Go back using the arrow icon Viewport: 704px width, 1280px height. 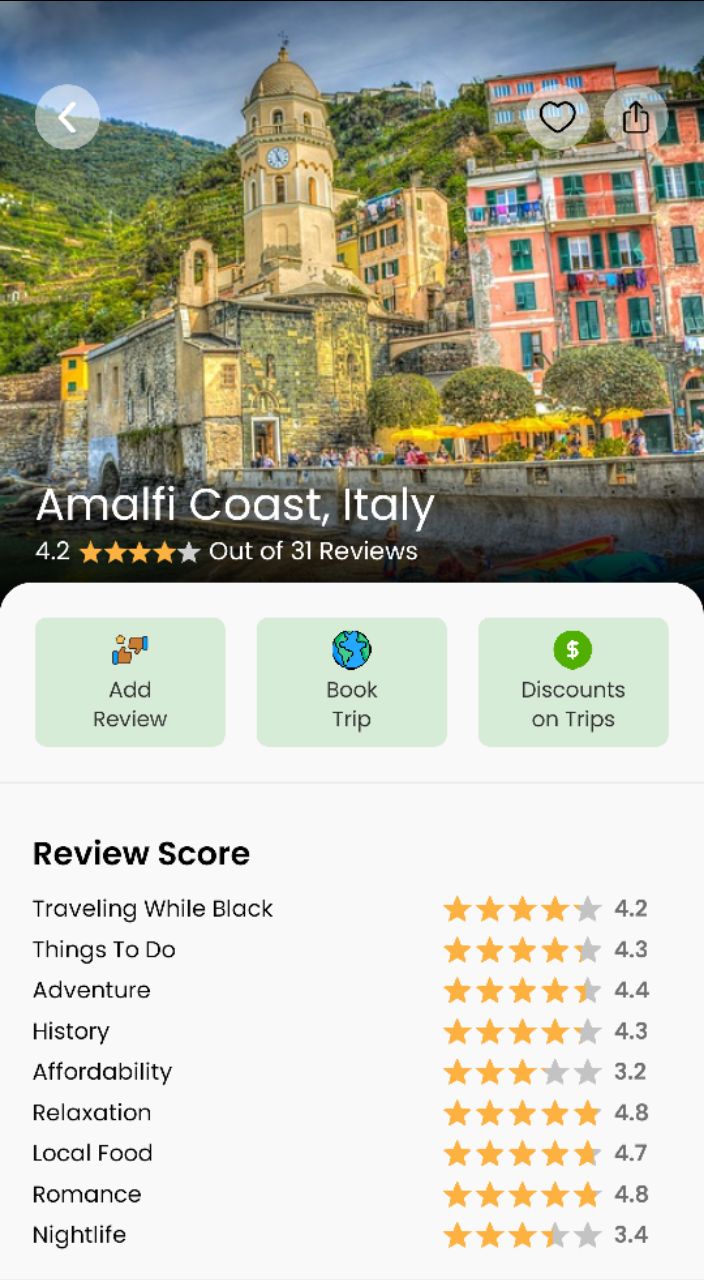(67, 117)
